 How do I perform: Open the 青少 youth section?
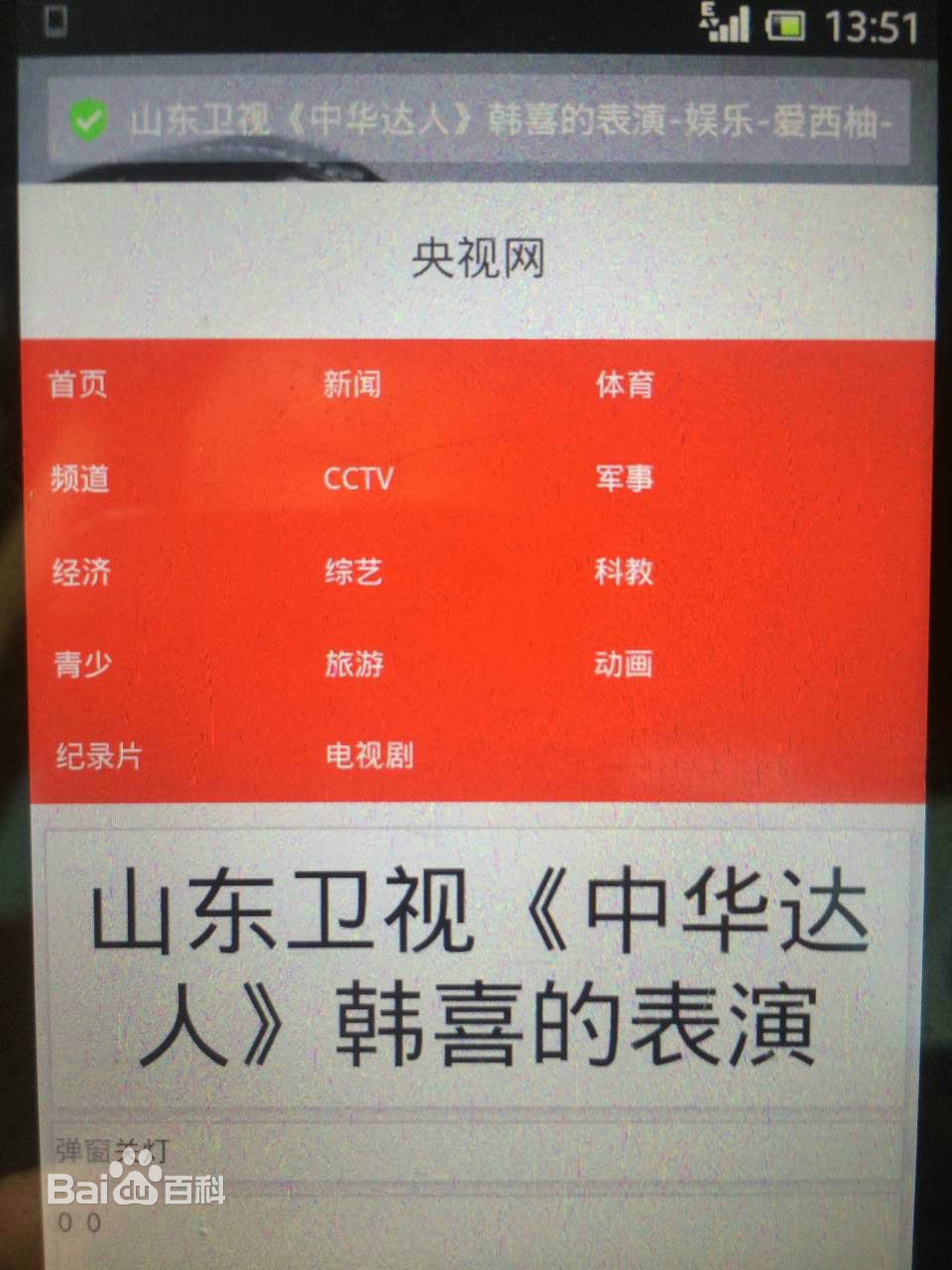[x=82, y=664]
